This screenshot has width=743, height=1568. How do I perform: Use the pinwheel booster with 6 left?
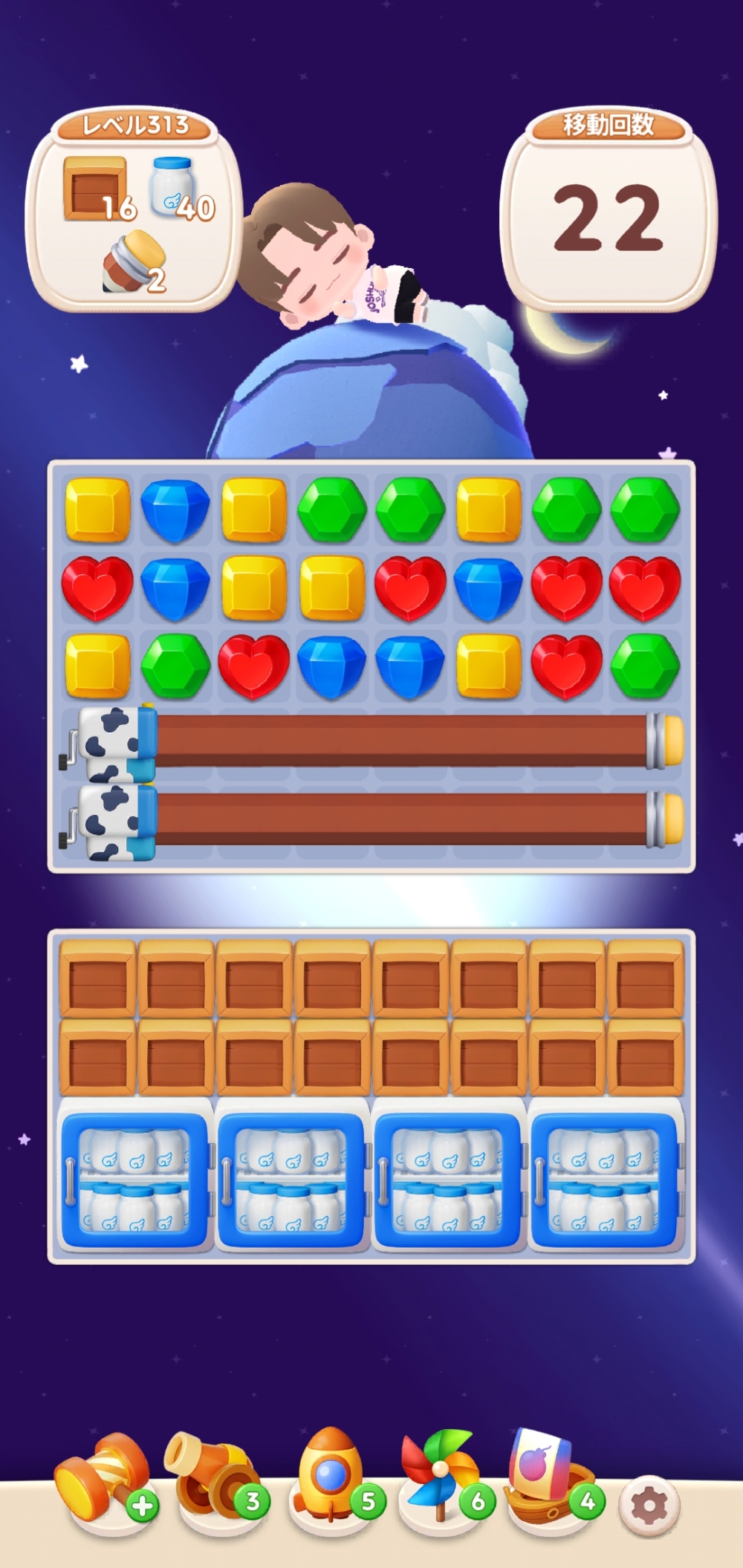440,1478
